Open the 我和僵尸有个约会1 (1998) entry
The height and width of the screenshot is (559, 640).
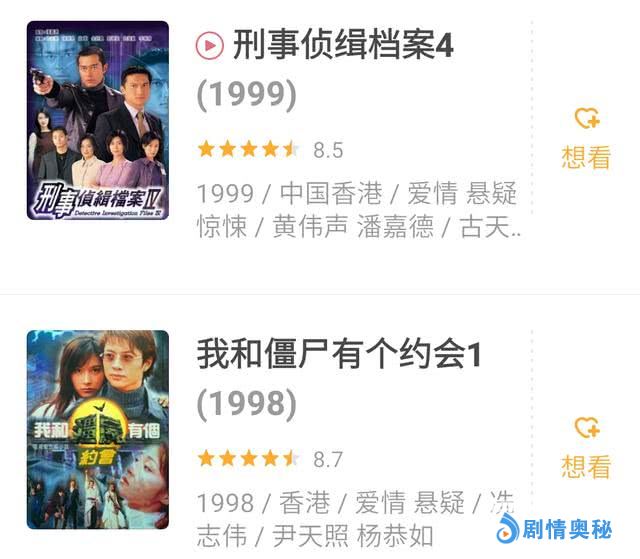(339, 354)
